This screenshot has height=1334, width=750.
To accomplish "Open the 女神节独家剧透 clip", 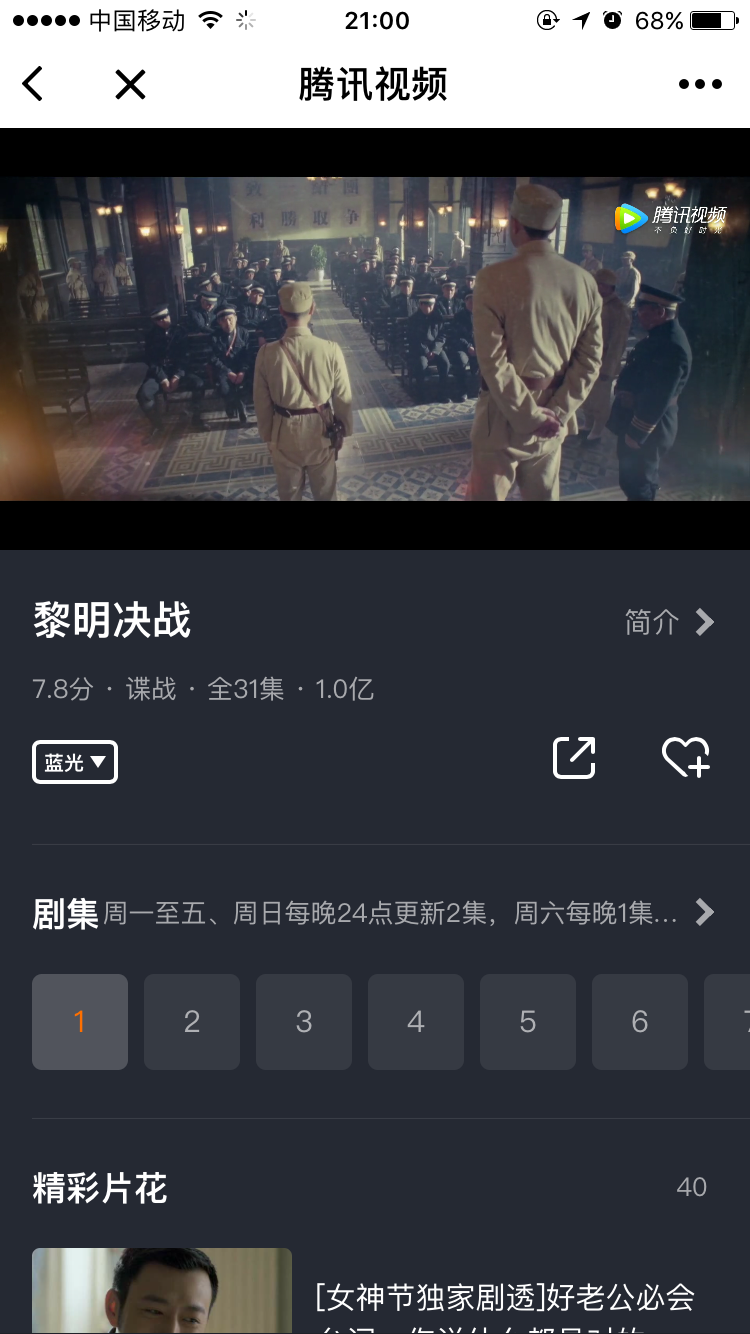I will (x=505, y=1298).
